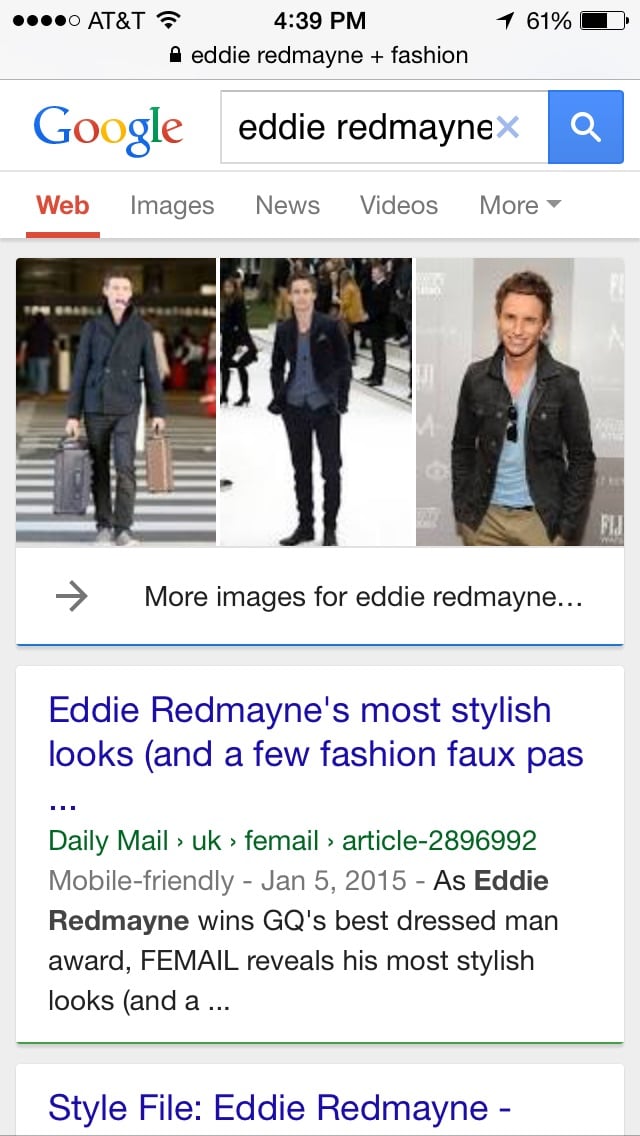Select the Web tab

63,206
